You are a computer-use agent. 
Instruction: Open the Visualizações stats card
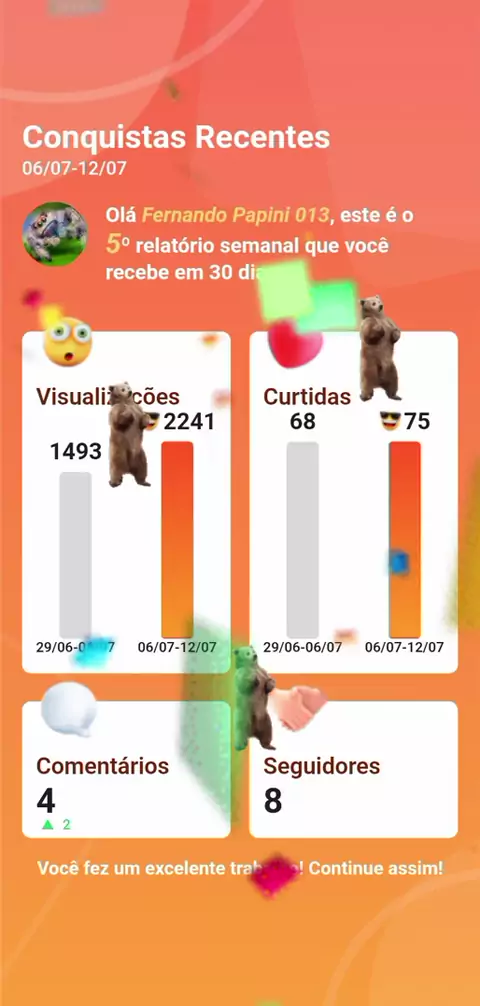click(x=126, y=502)
